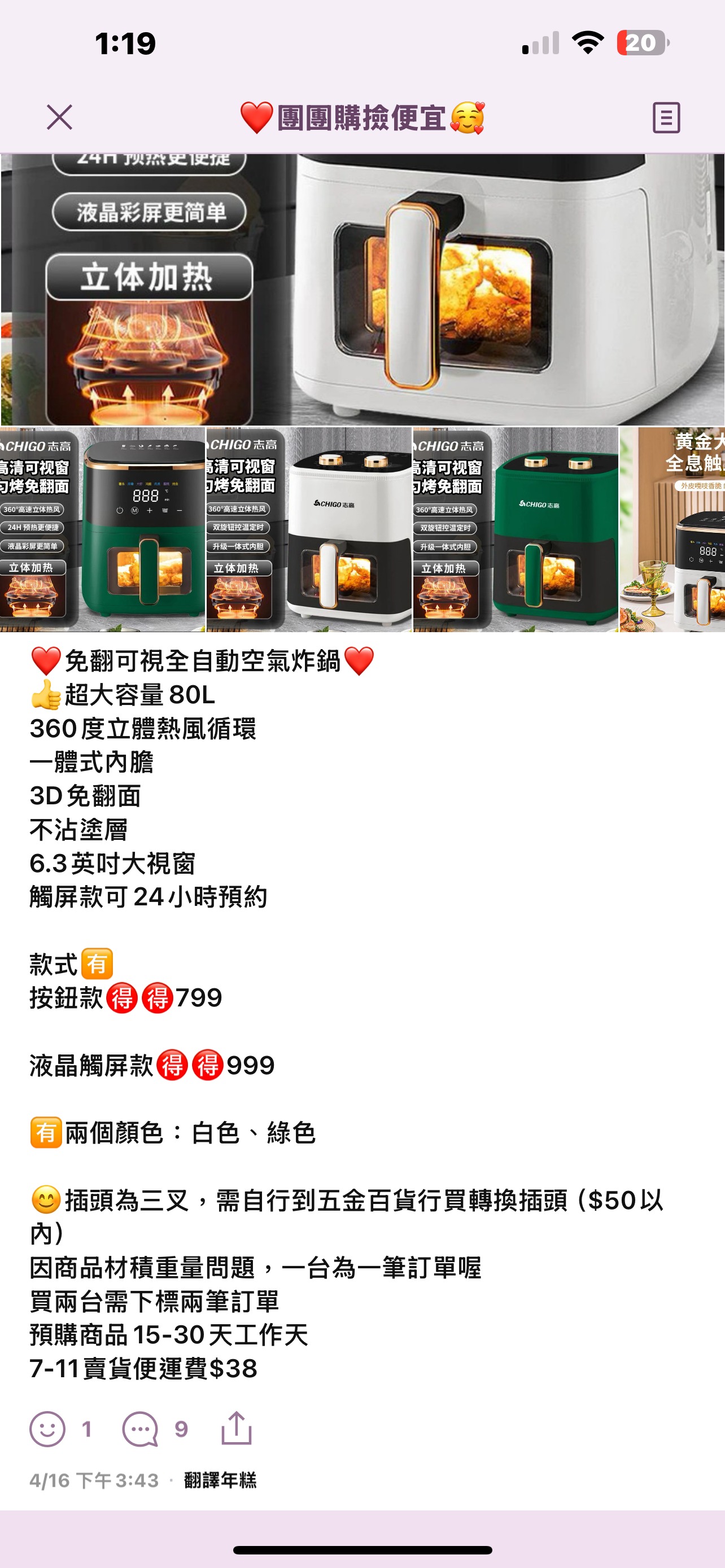This screenshot has width=725, height=1568.
Task: Open the notes list icon
Action: 666,117
